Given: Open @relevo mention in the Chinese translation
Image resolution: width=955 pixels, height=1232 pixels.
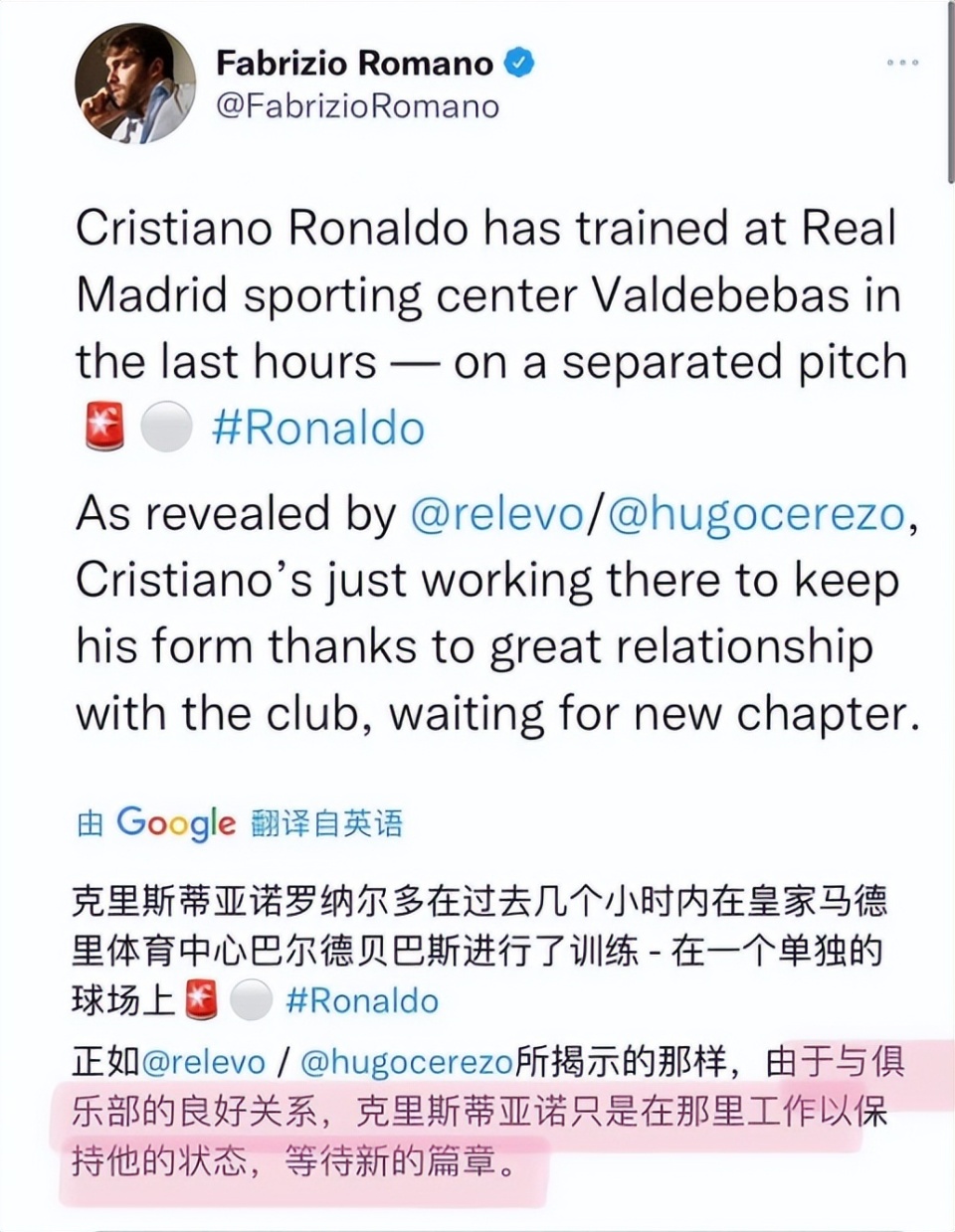Looking at the screenshot, I should 204,1062.
